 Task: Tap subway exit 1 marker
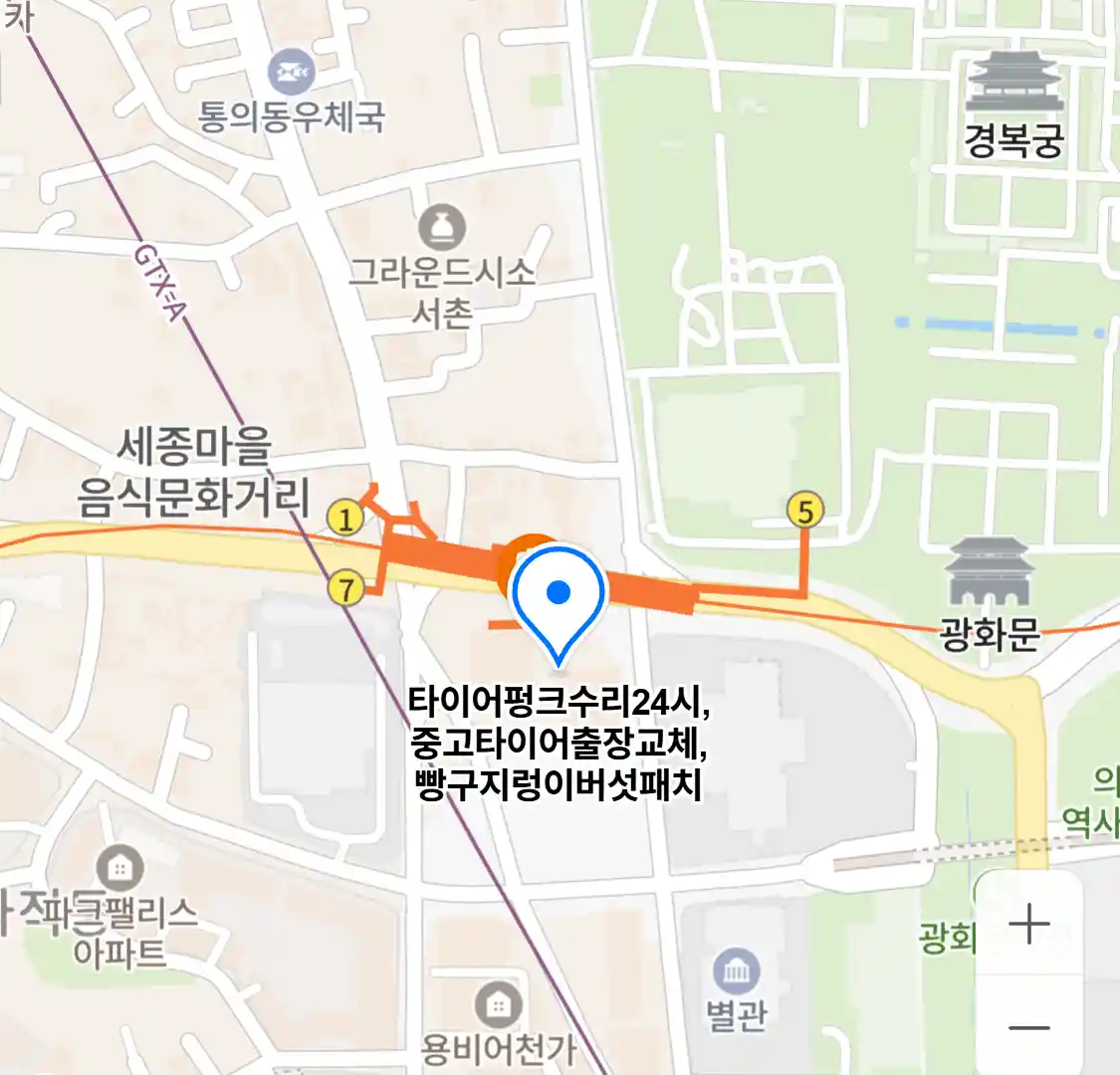click(x=345, y=518)
